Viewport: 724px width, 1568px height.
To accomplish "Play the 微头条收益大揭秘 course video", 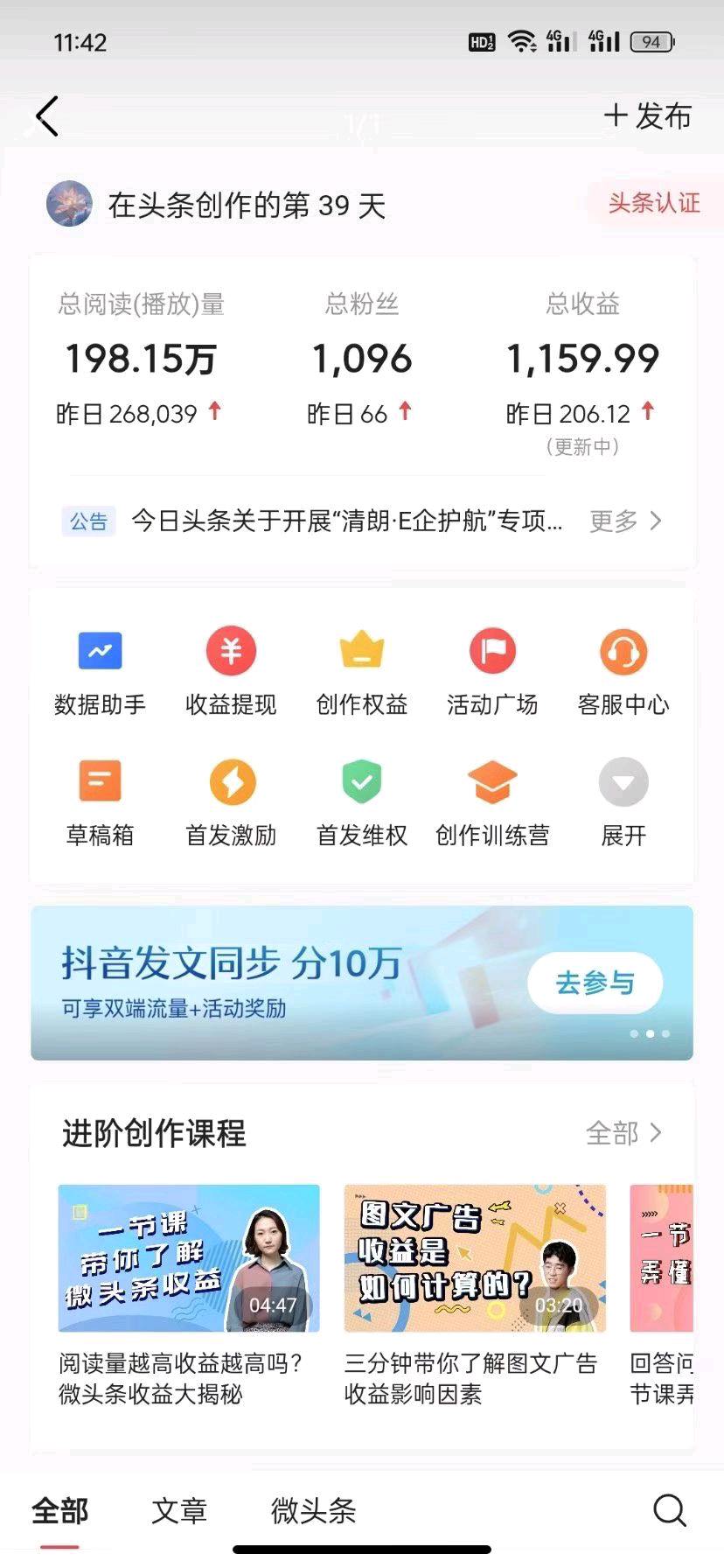I will (x=189, y=1258).
